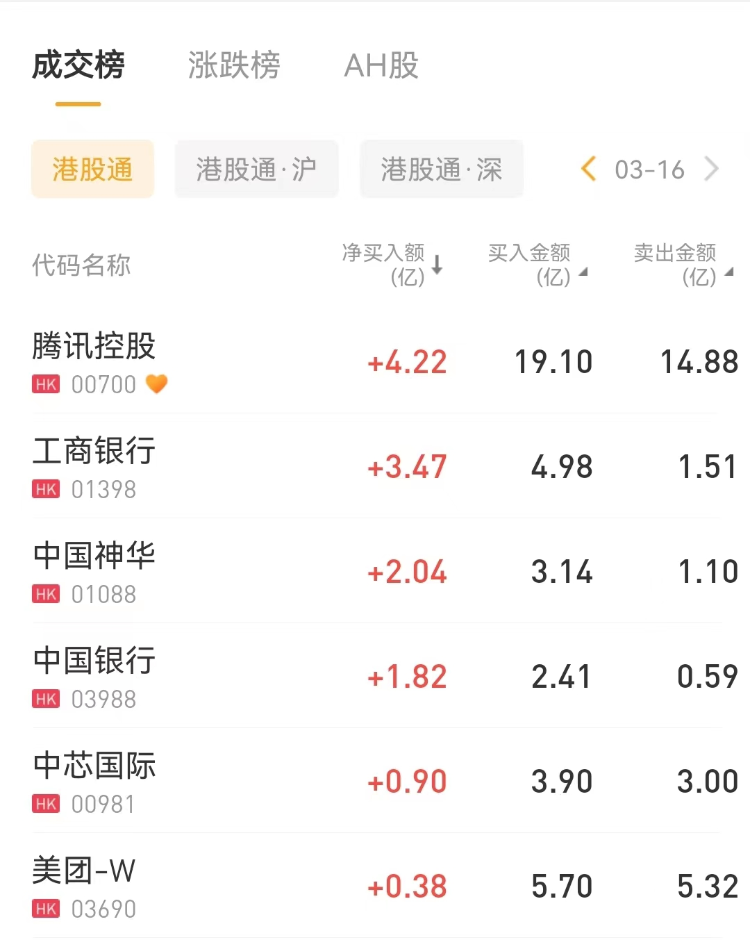Sort by 净买入额 column
The height and width of the screenshot is (940, 750).
392,265
